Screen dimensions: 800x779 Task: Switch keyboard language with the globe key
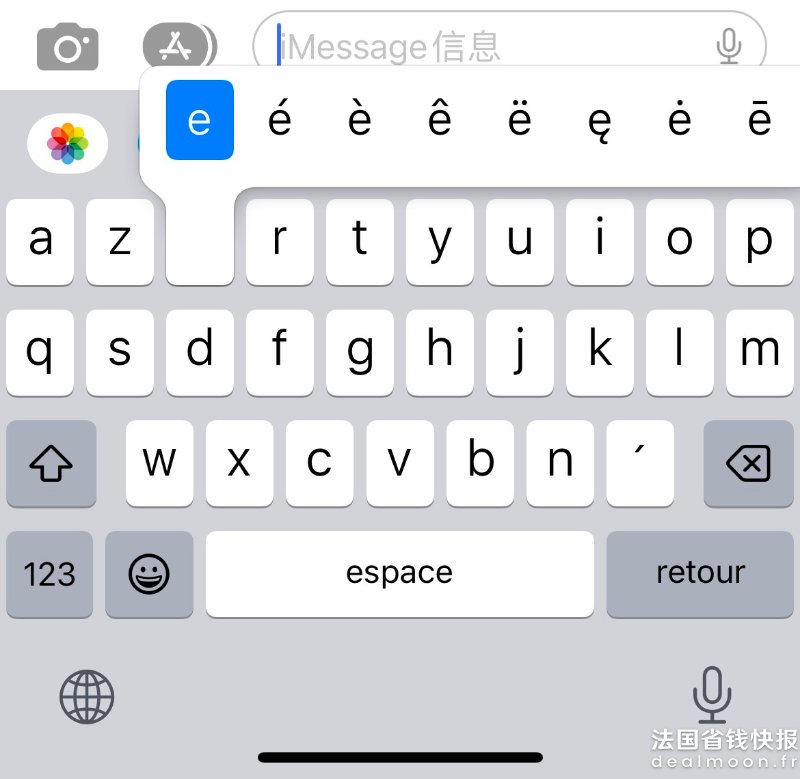(87, 697)
